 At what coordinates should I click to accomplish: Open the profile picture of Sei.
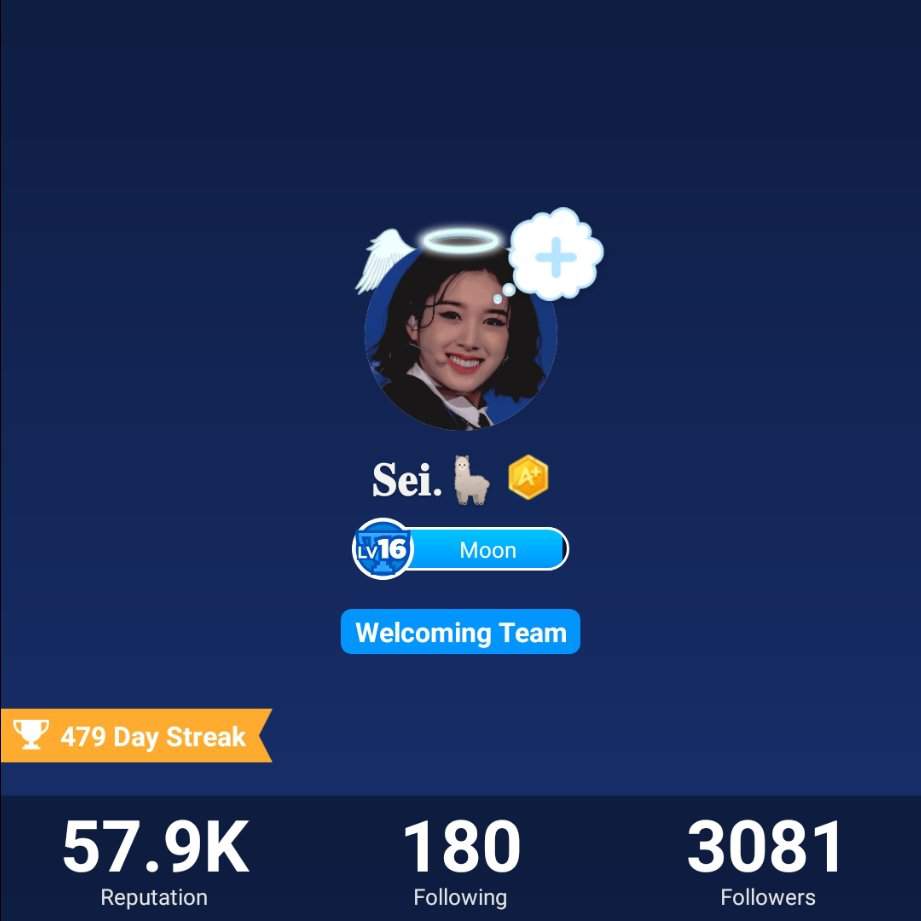(x=460, y=340)
